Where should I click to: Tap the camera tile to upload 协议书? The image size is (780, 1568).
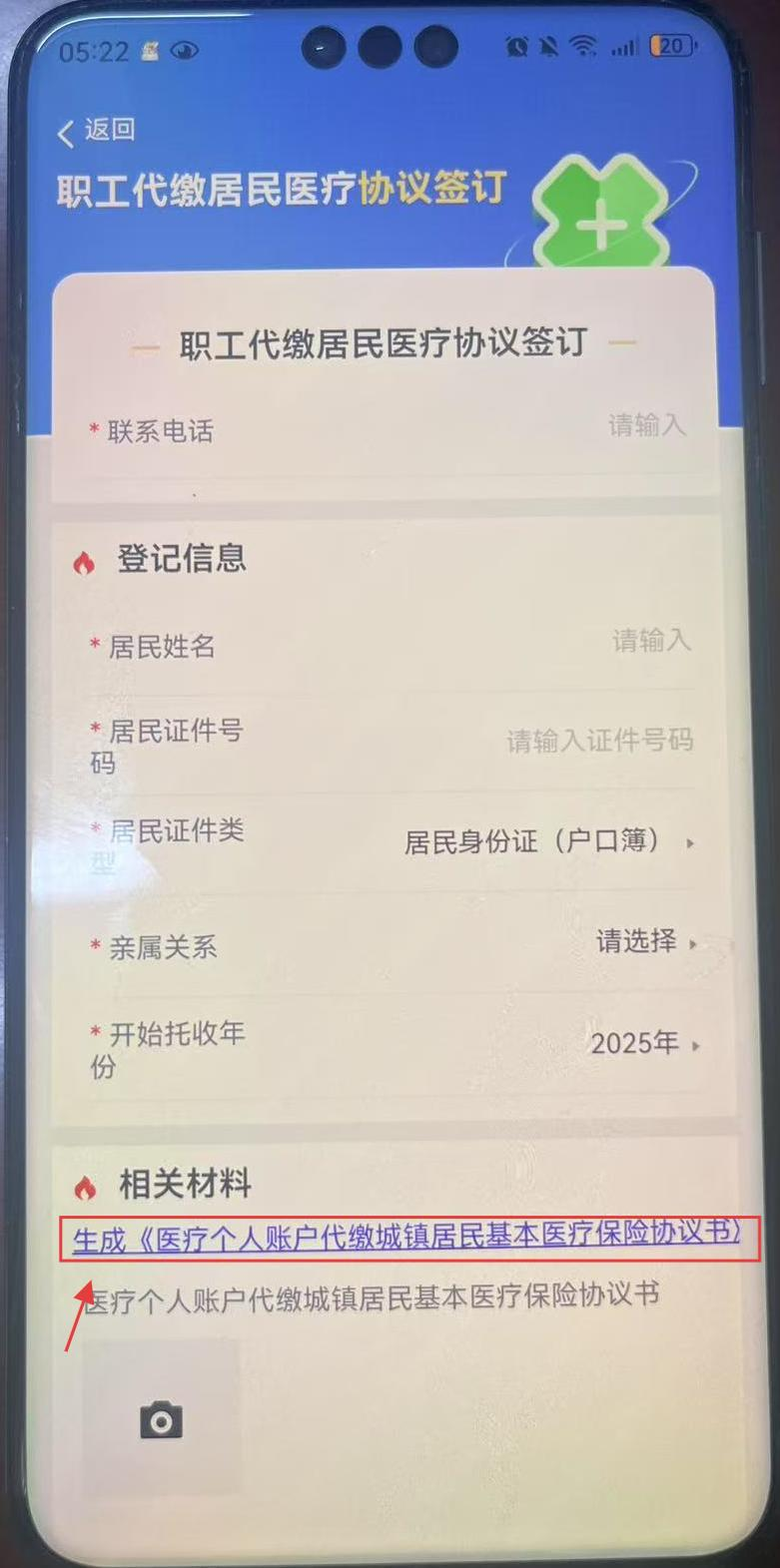click(x=160, y=1417)
